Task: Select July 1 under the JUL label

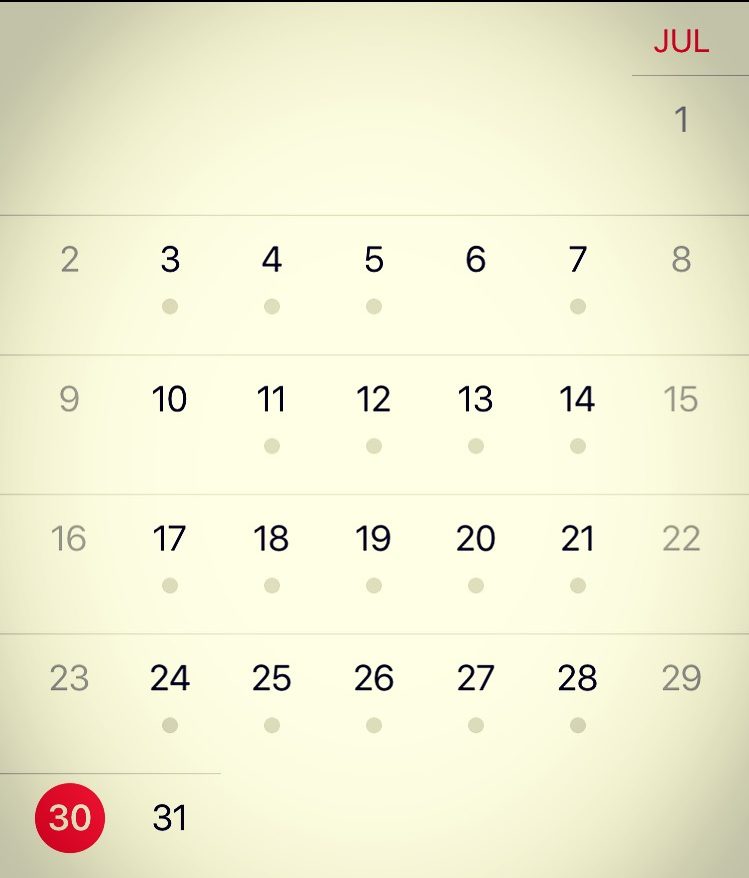Action: [x=681, y=120]
